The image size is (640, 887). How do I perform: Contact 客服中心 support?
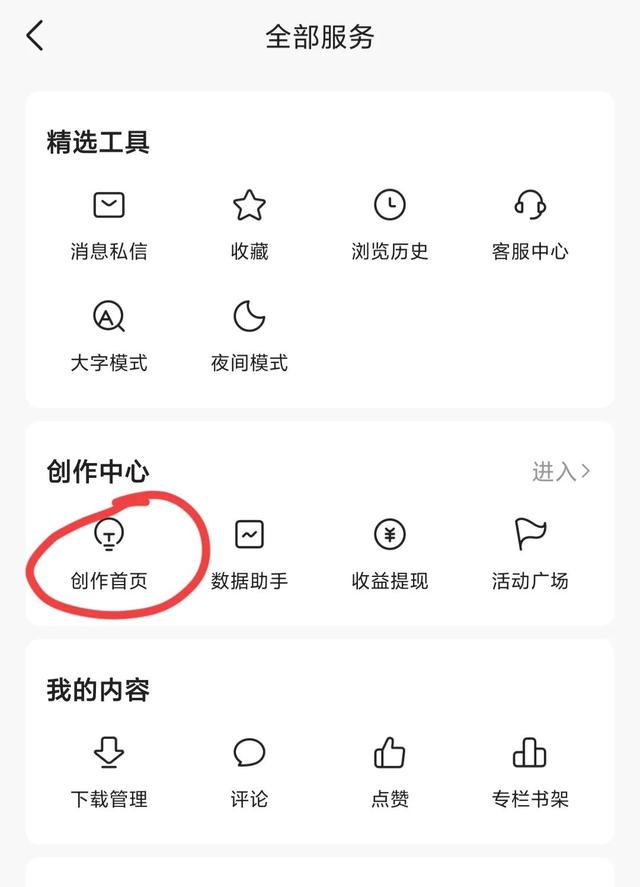point(530,223)
